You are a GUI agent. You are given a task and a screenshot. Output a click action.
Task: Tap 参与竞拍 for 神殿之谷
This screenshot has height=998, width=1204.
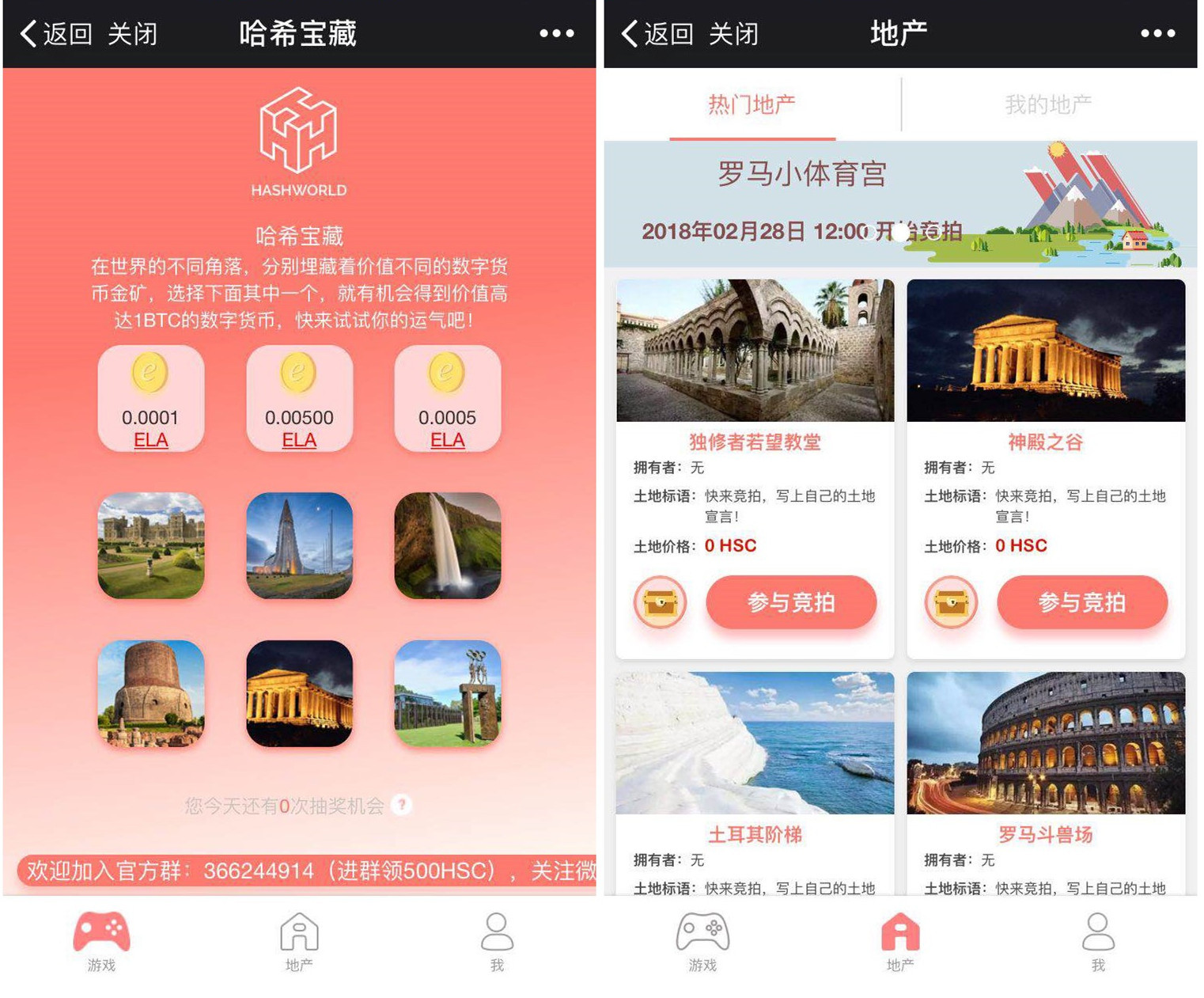point(1081,602)
